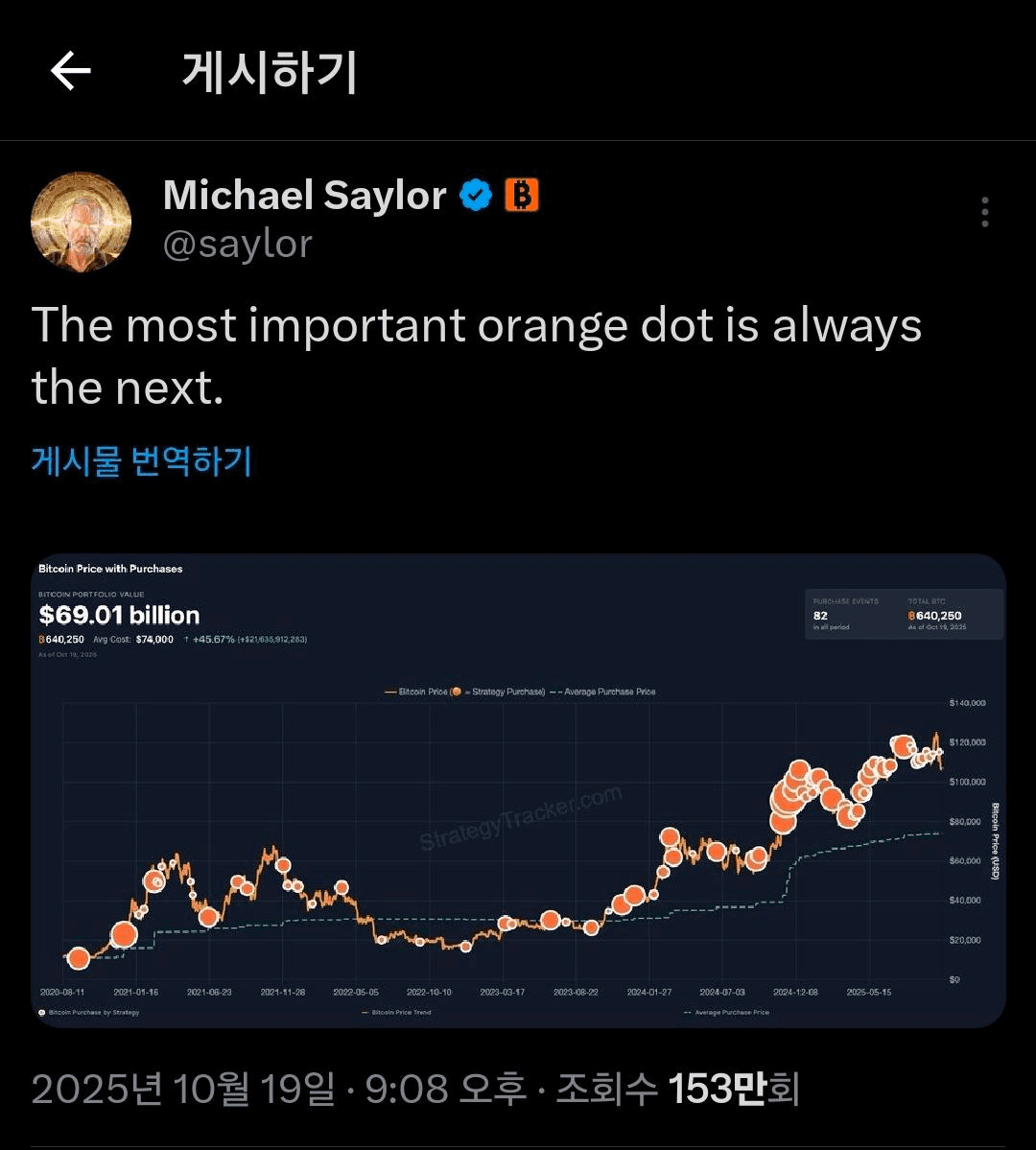This screenshot has height=1150, width=1036.
Task: Open the Bitcoin price chart image
Action: click(518, 789)
